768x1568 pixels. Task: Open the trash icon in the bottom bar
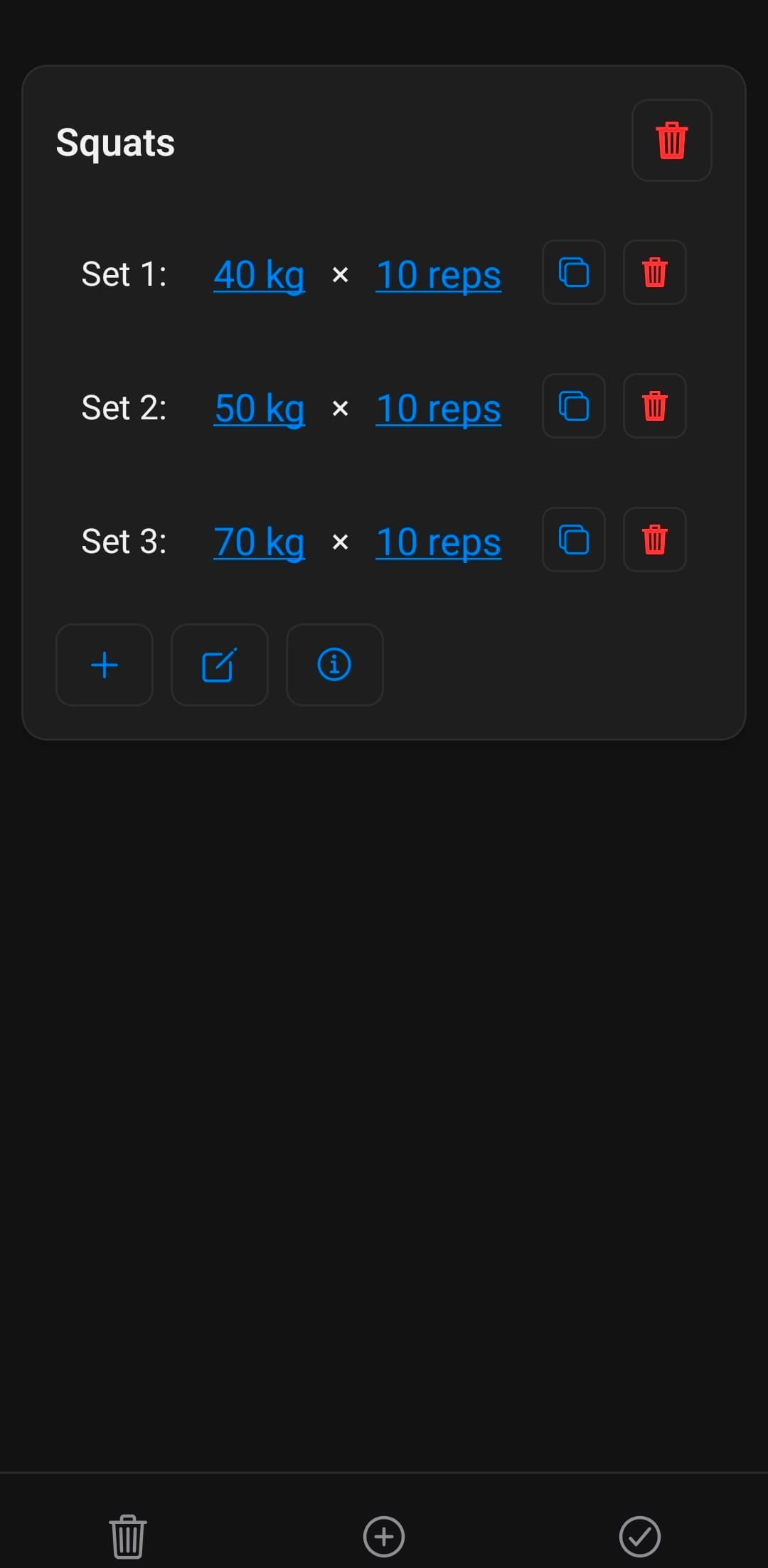click(128, 1535)
